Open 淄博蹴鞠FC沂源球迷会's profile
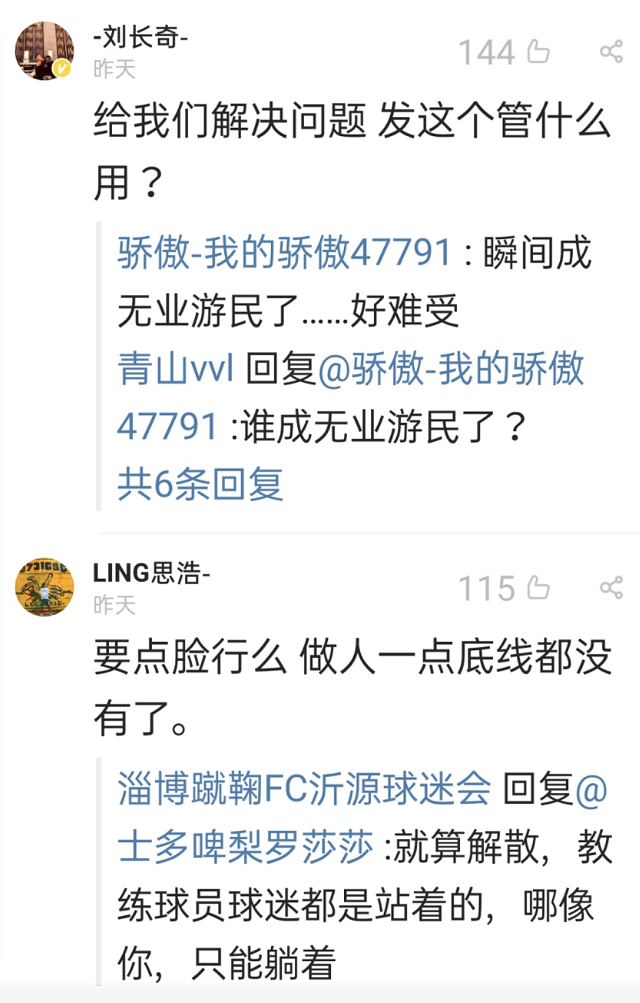The height and width of the screenshot is (1003, 640). (303, 789)
